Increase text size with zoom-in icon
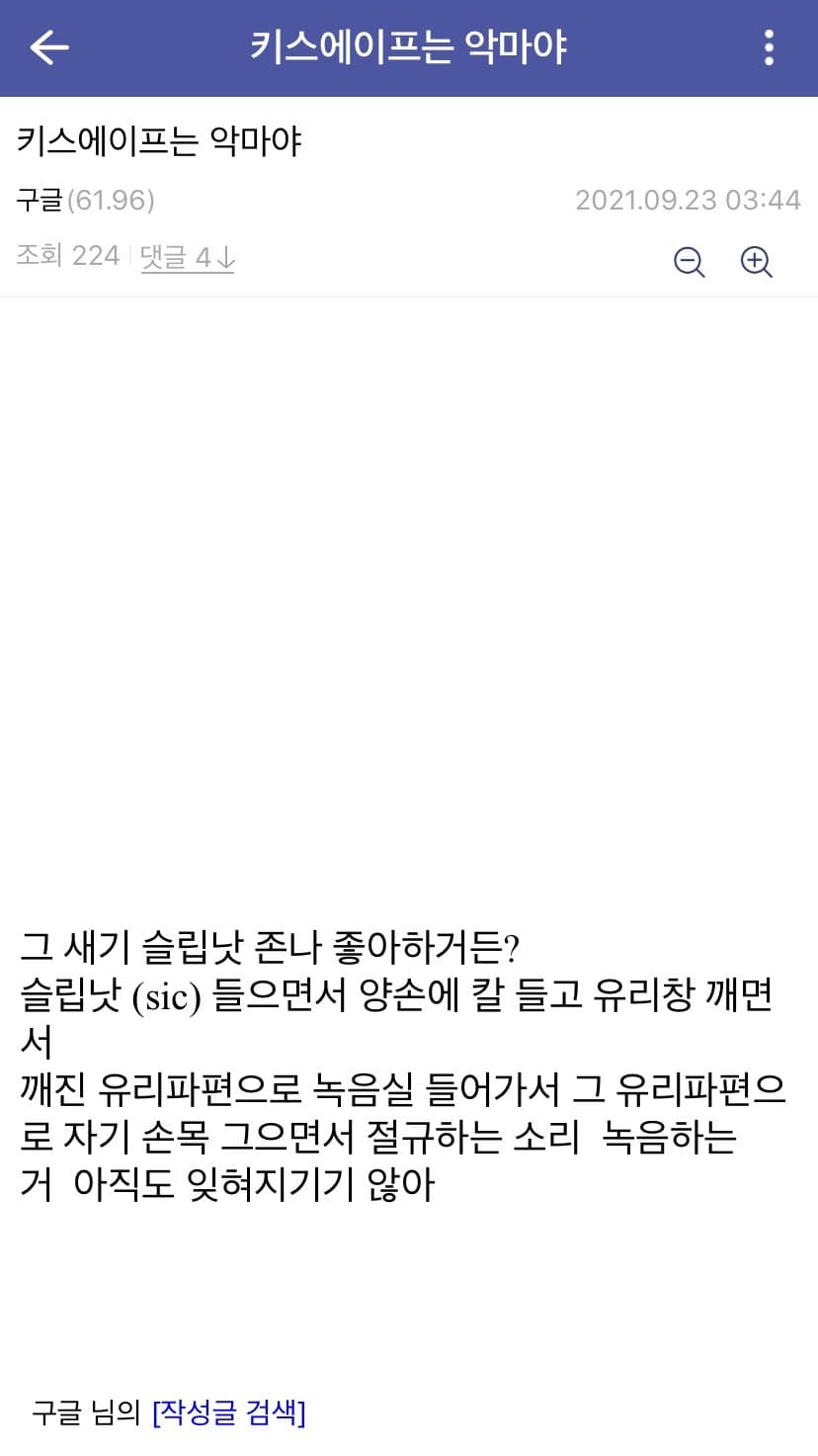Screen dimensions: 818x1456 pyautogui.click(x=756, y=262)
